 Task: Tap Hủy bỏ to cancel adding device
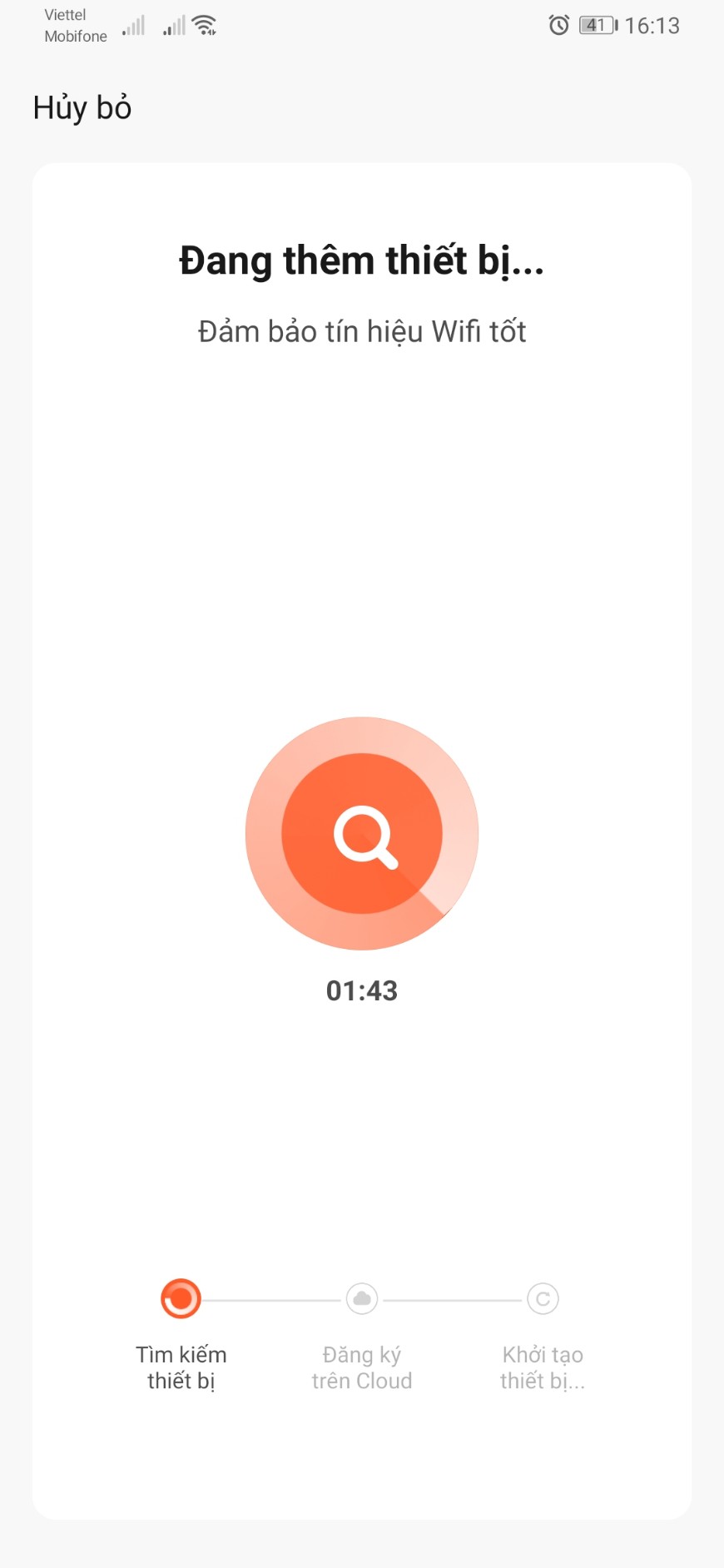pyautogui.click(x=82, y=108)
